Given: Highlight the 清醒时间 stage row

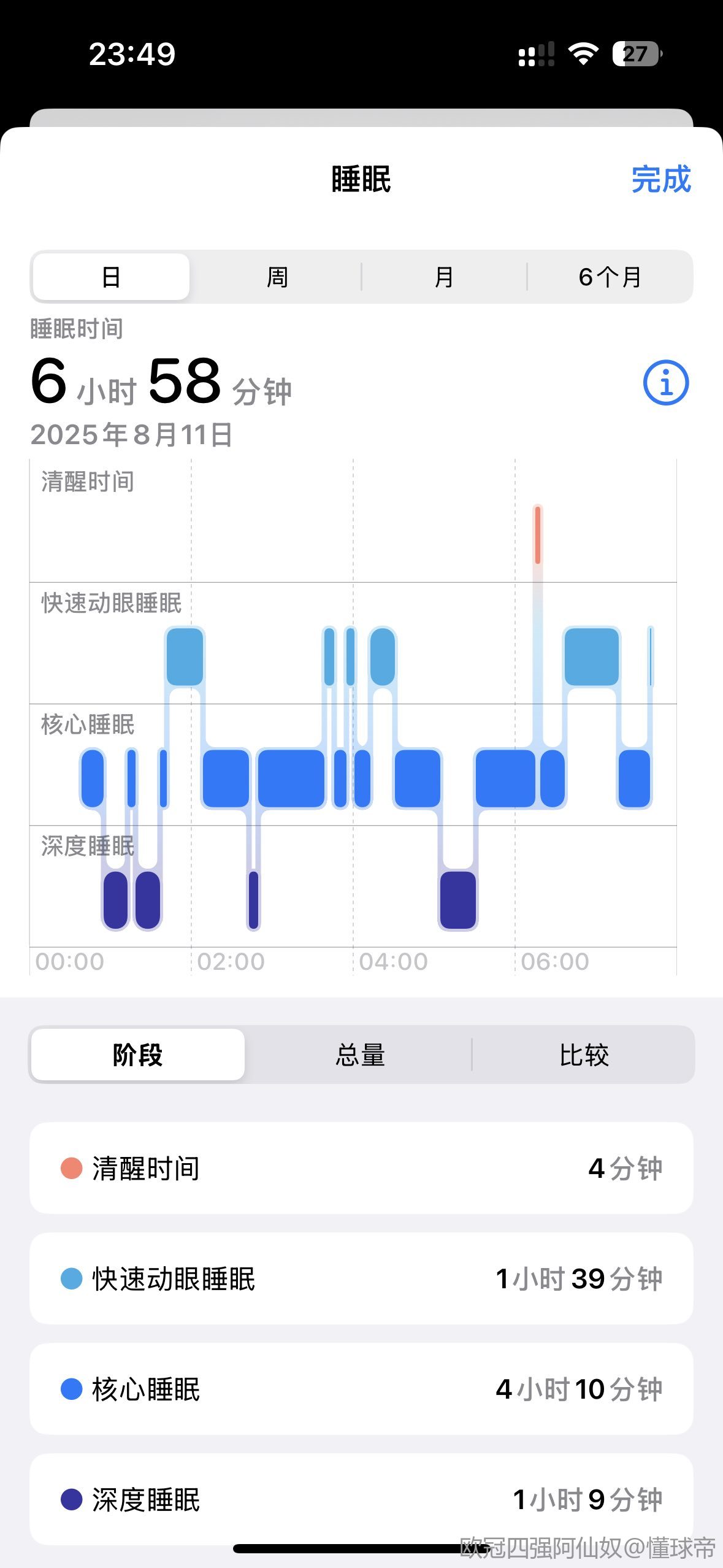Looking at the screenshot, I should point(361,1168).
